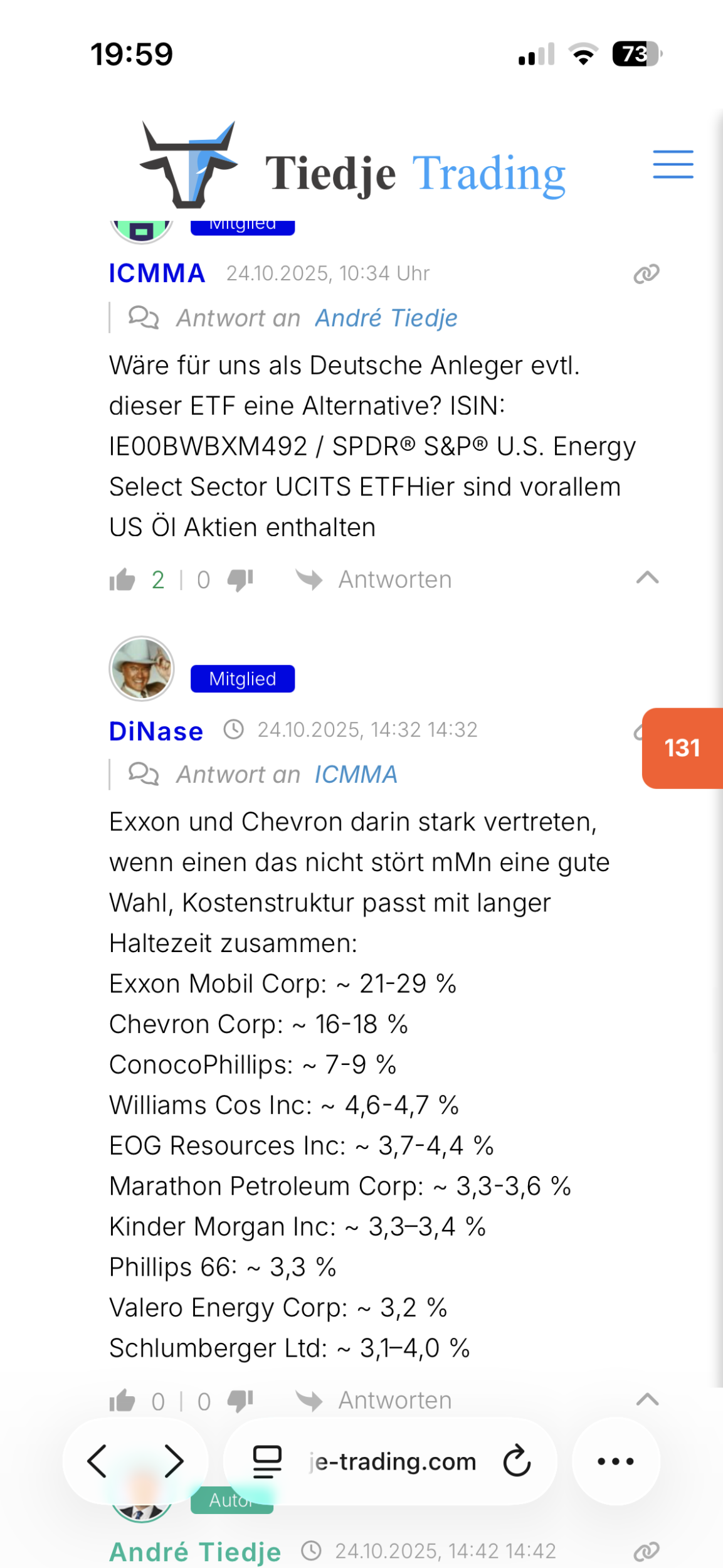The width and height of the screenshot is (723, 1568).
Task: Go forward in browser history
Action: [173, 1461]
